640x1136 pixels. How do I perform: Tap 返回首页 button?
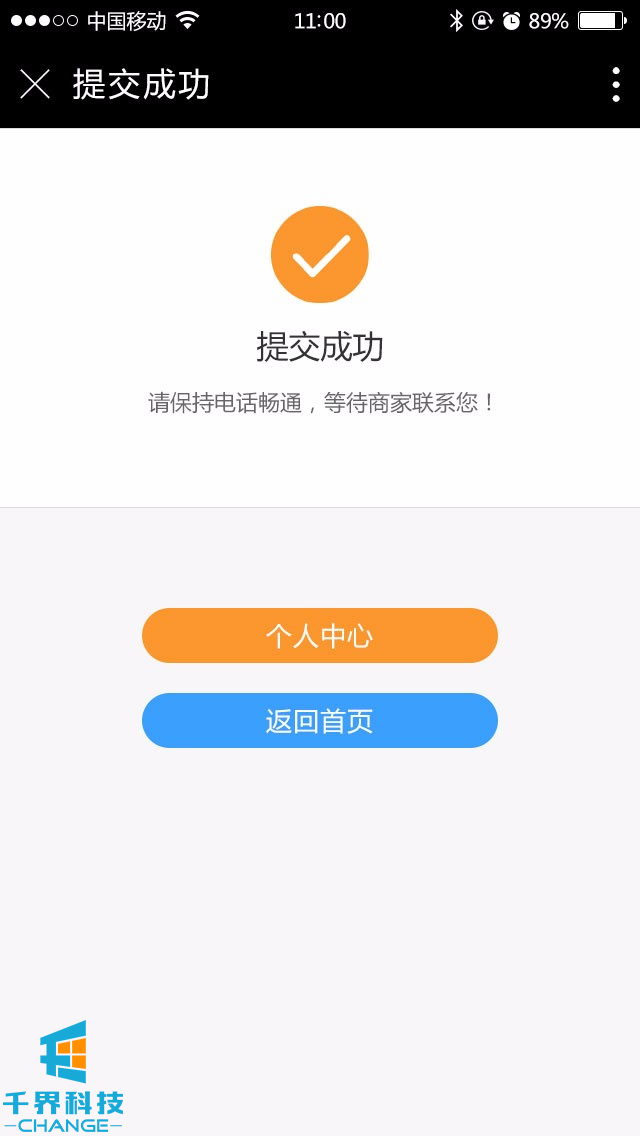tap(319, 720)
